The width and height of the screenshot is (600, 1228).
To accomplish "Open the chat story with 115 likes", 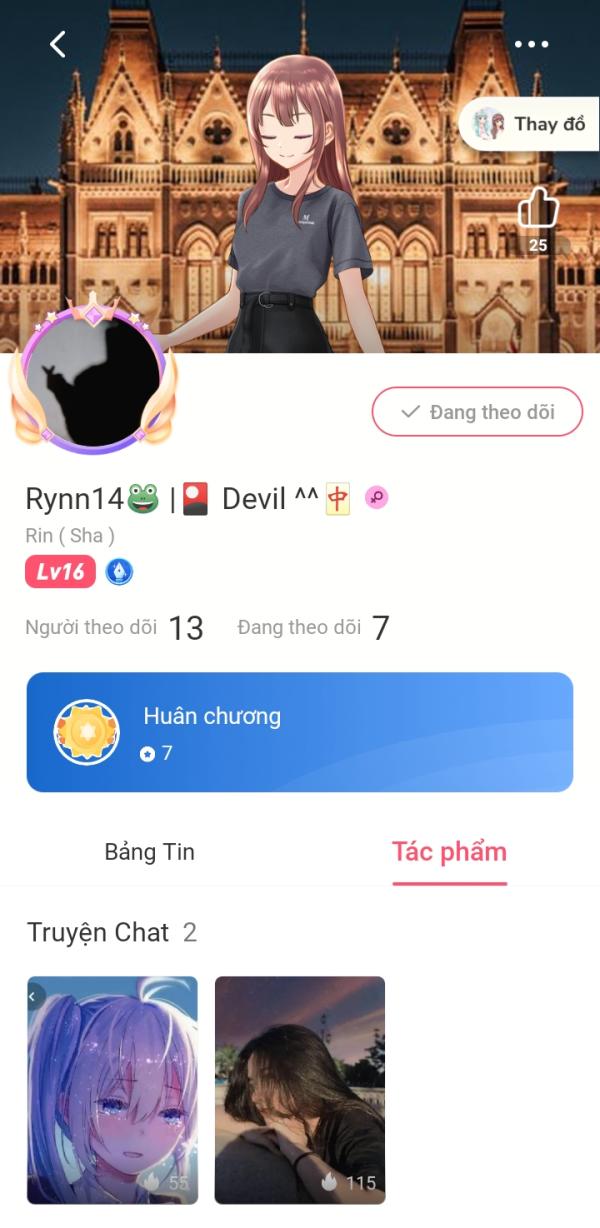I will pyautogui.click(x=300, y=1090).
